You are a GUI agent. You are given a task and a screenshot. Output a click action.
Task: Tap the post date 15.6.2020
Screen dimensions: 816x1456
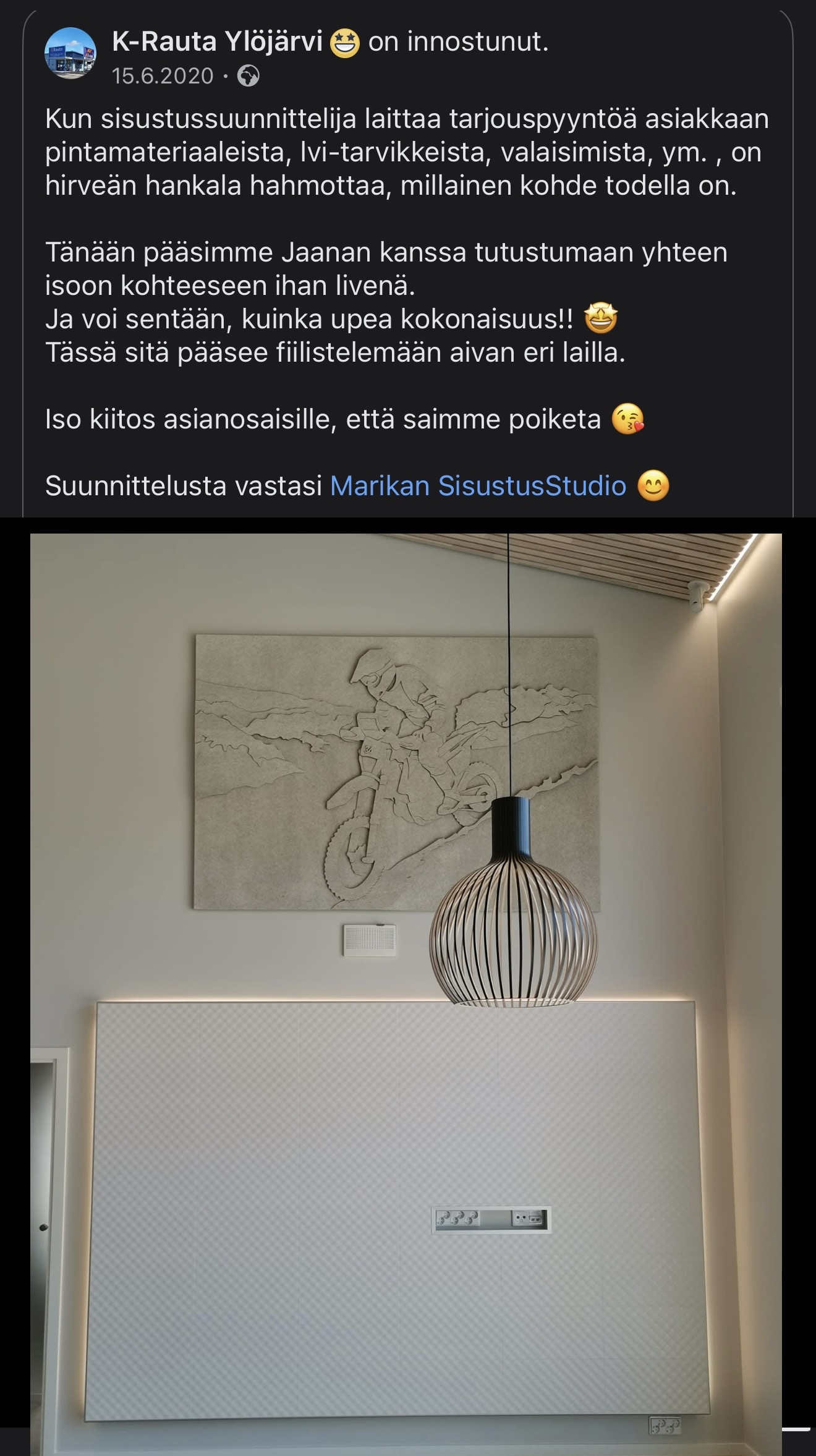(163, 76)
